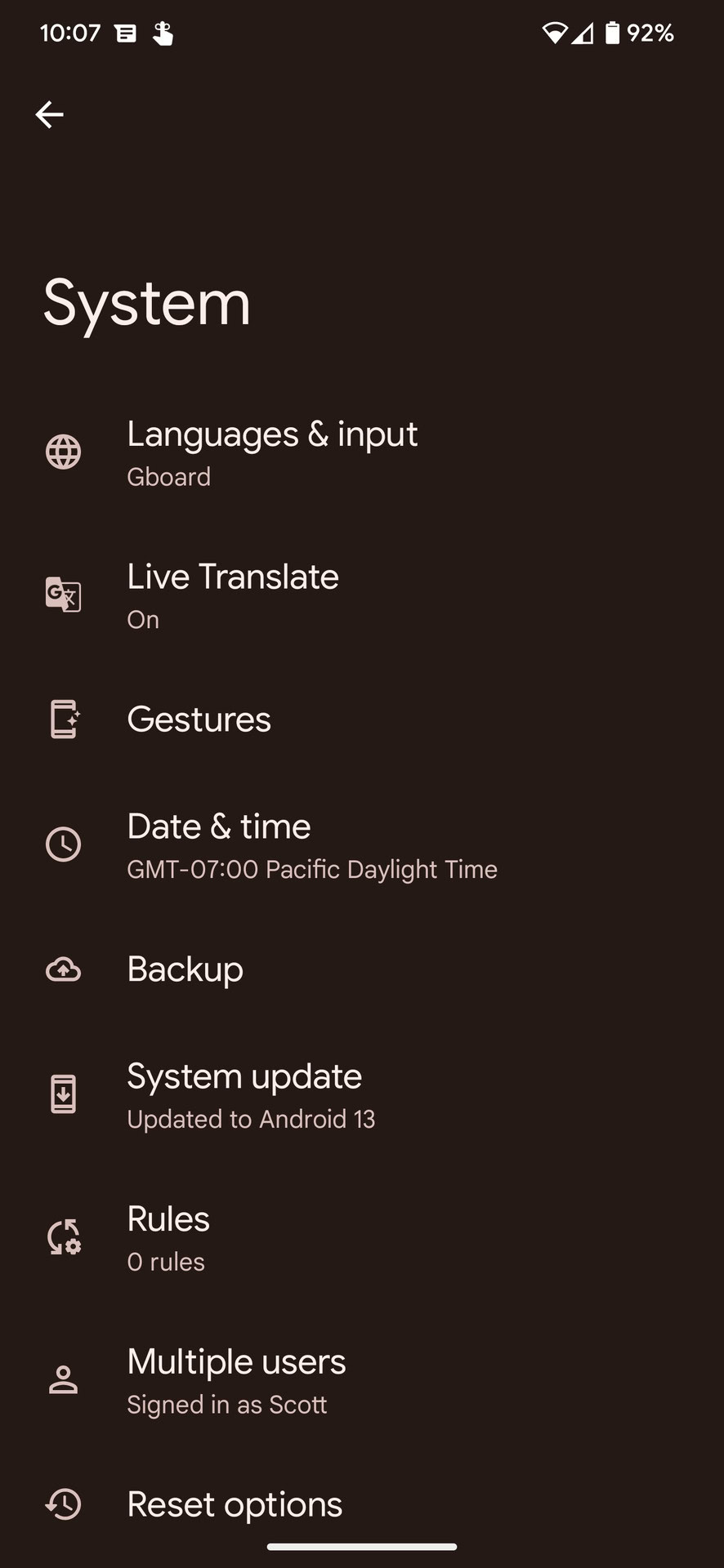724x1568 pixels.
Task: Check System update status
Action: (x=249, y=1095)
